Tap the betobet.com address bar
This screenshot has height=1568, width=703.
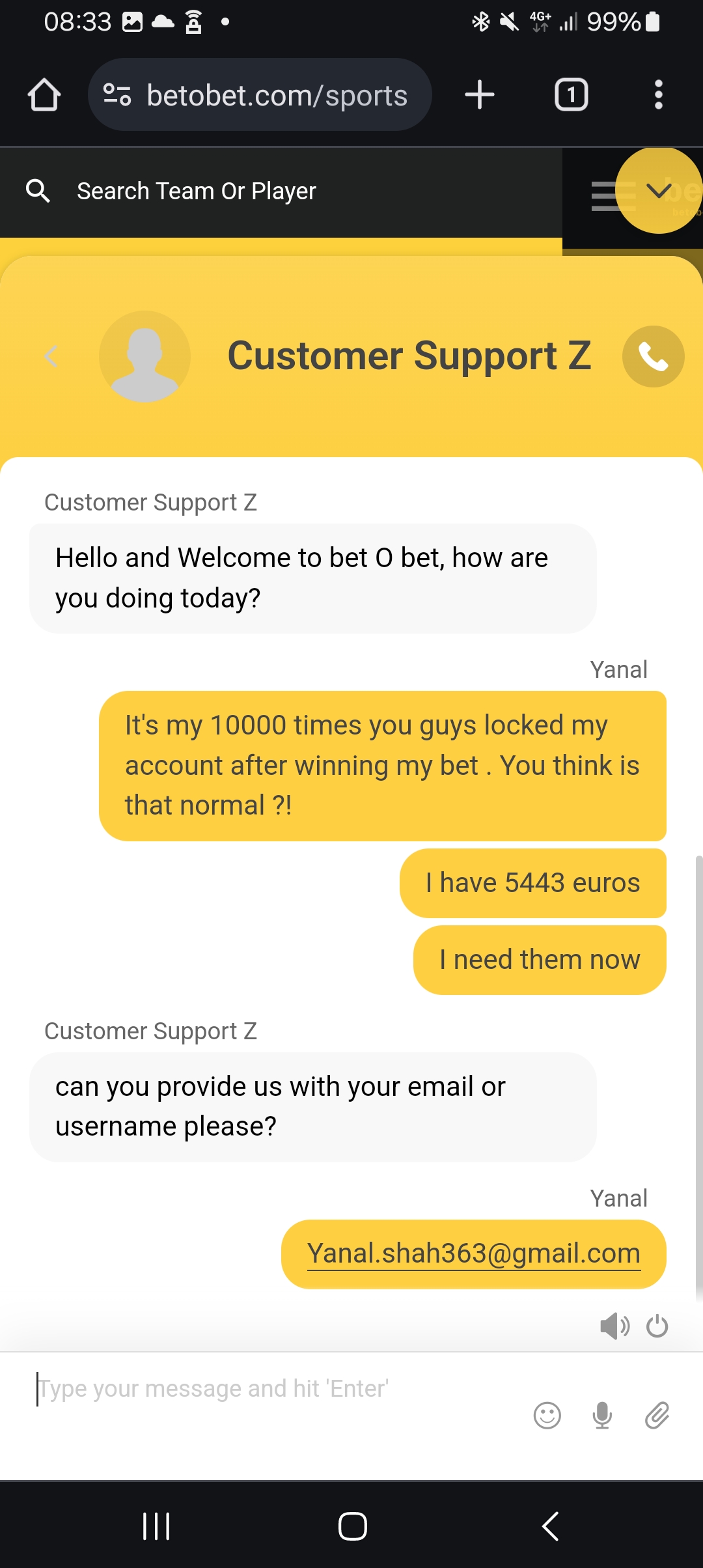pyautogui.click(x=260, y=95)
